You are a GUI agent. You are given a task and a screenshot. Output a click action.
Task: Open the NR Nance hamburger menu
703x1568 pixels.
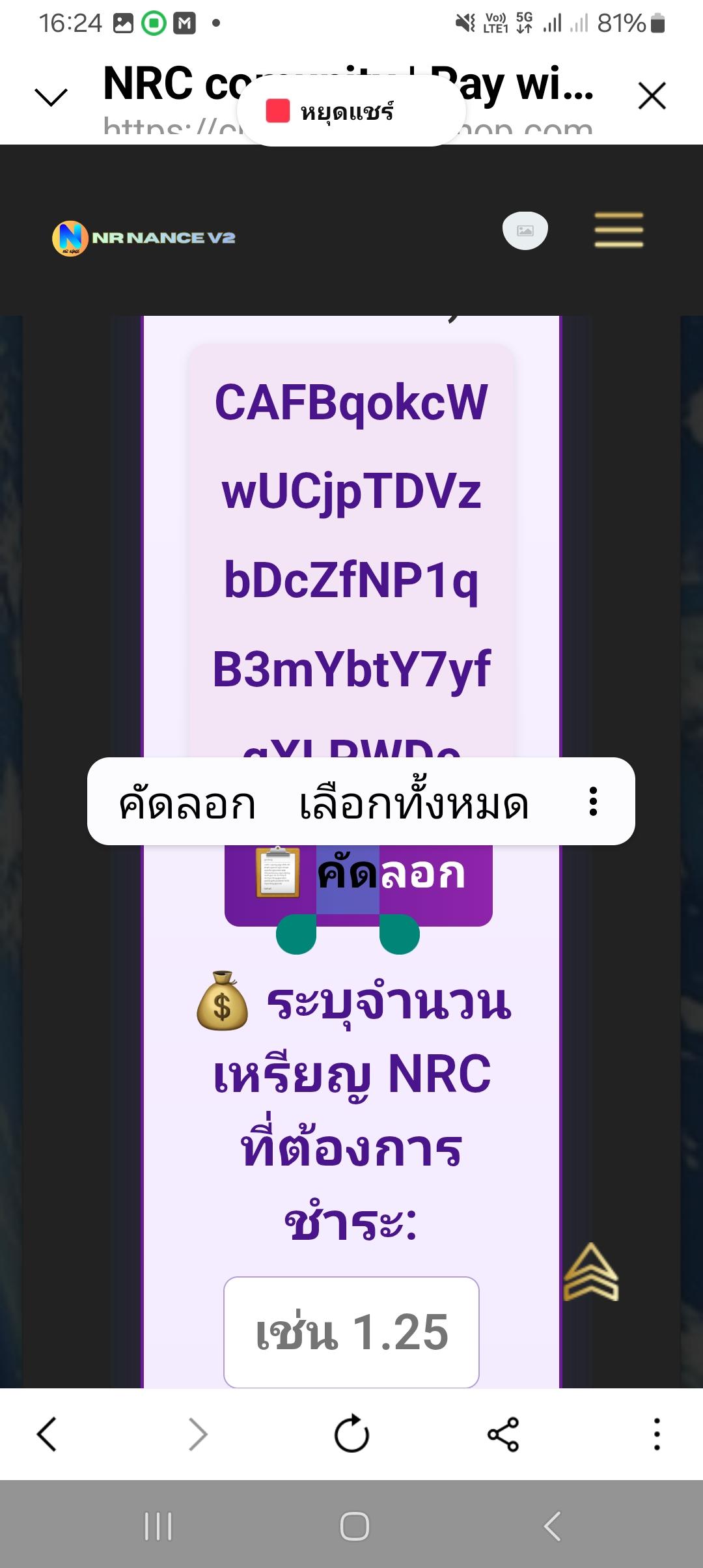[618, 231]
